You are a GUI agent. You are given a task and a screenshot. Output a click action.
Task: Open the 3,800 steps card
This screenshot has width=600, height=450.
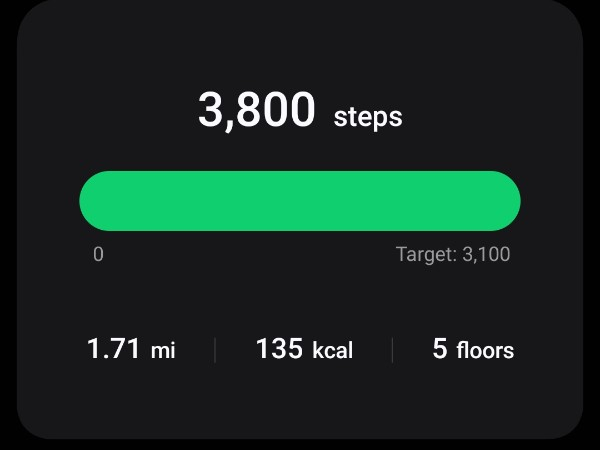[299, 112]
